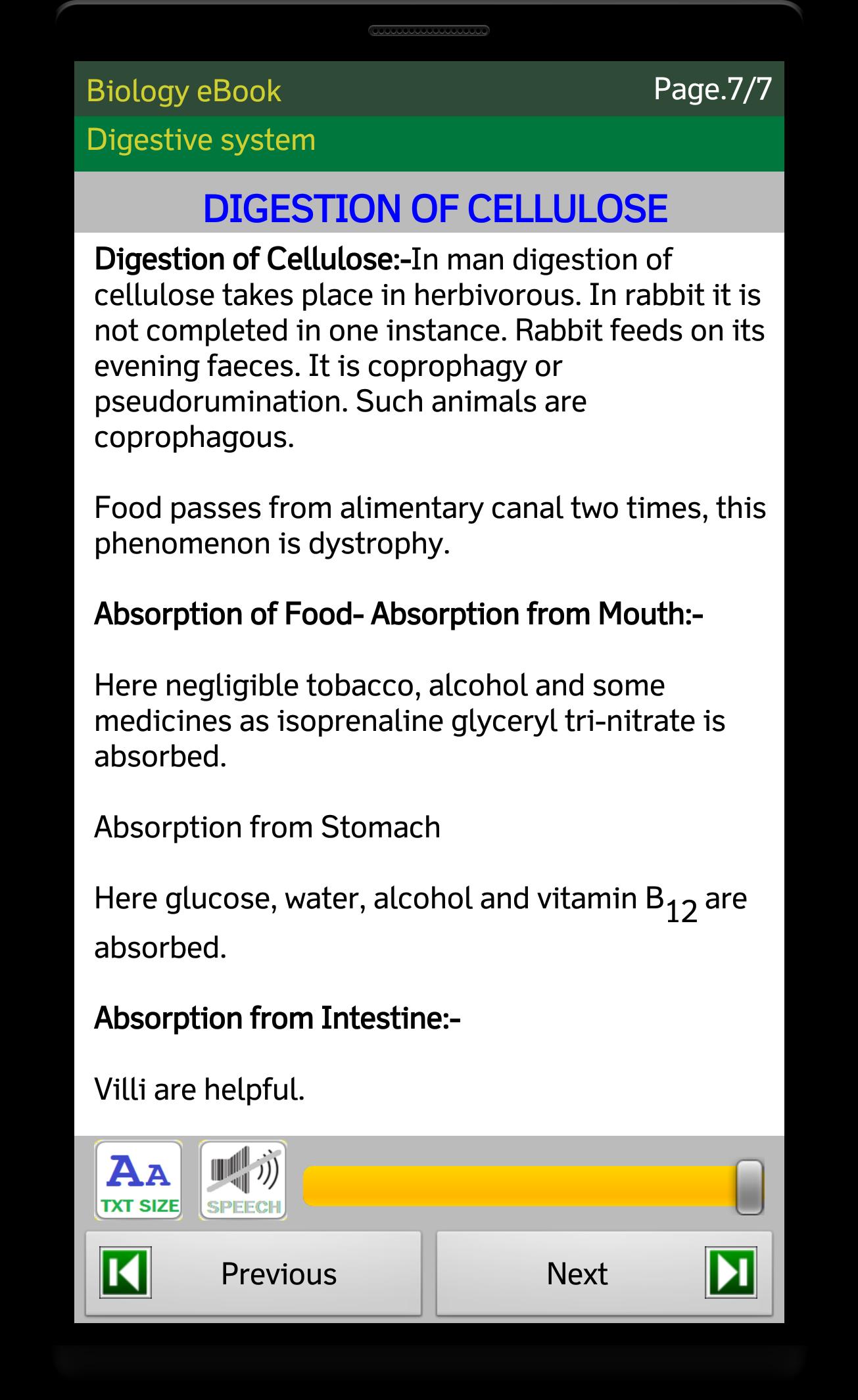Image resolution: width=858 pixels, height=1400 pixels.
Task: Go to the Previous page
Action: click(253, 1274)
